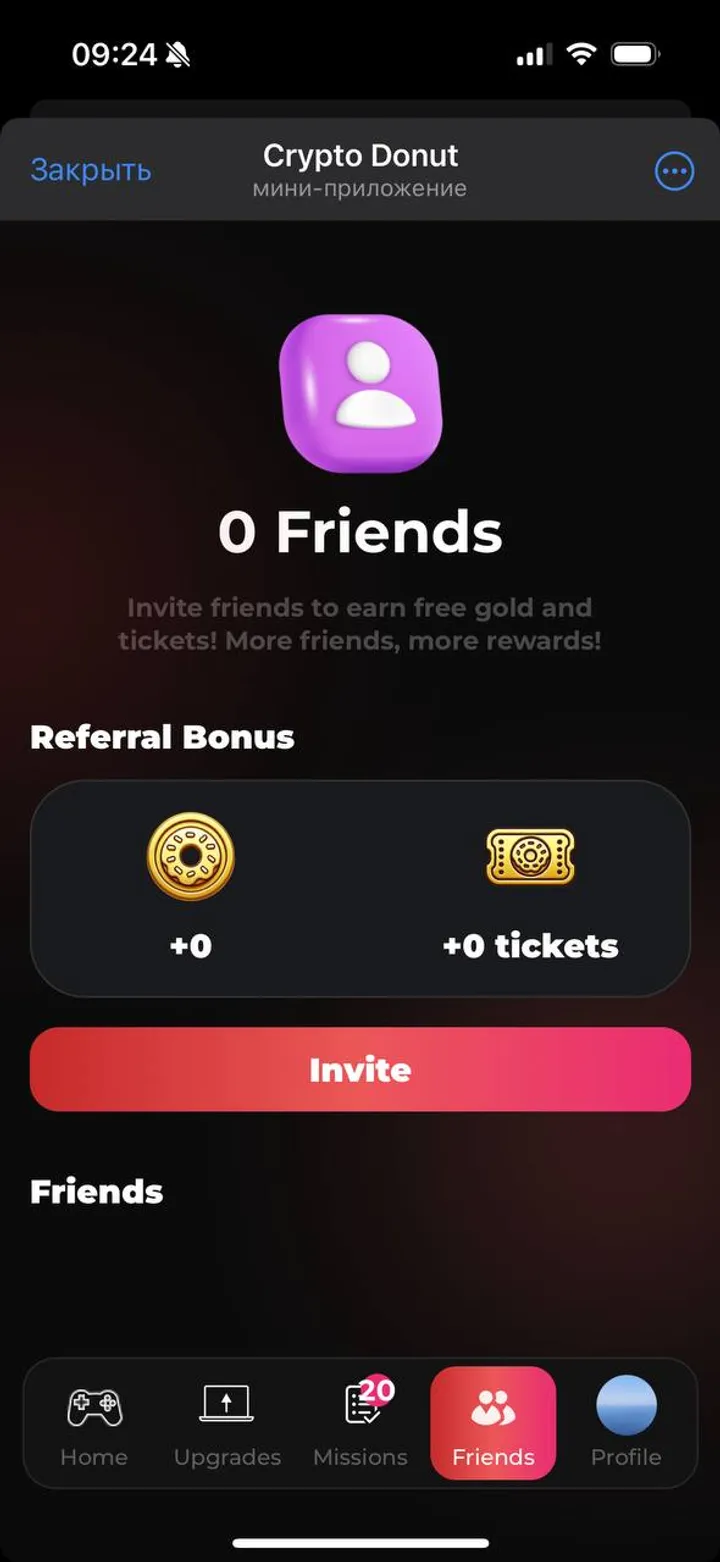The image size is (720, 1562).
Task: Tap Закрыть to close the mini-app
Action: 91,171
